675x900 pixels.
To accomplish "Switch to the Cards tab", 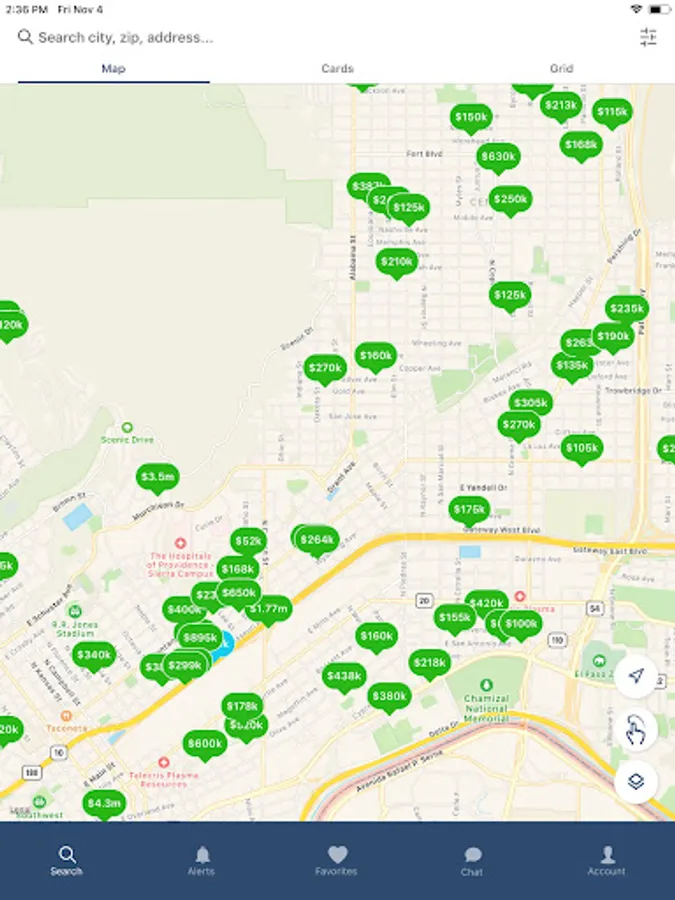I will (337, 68).
